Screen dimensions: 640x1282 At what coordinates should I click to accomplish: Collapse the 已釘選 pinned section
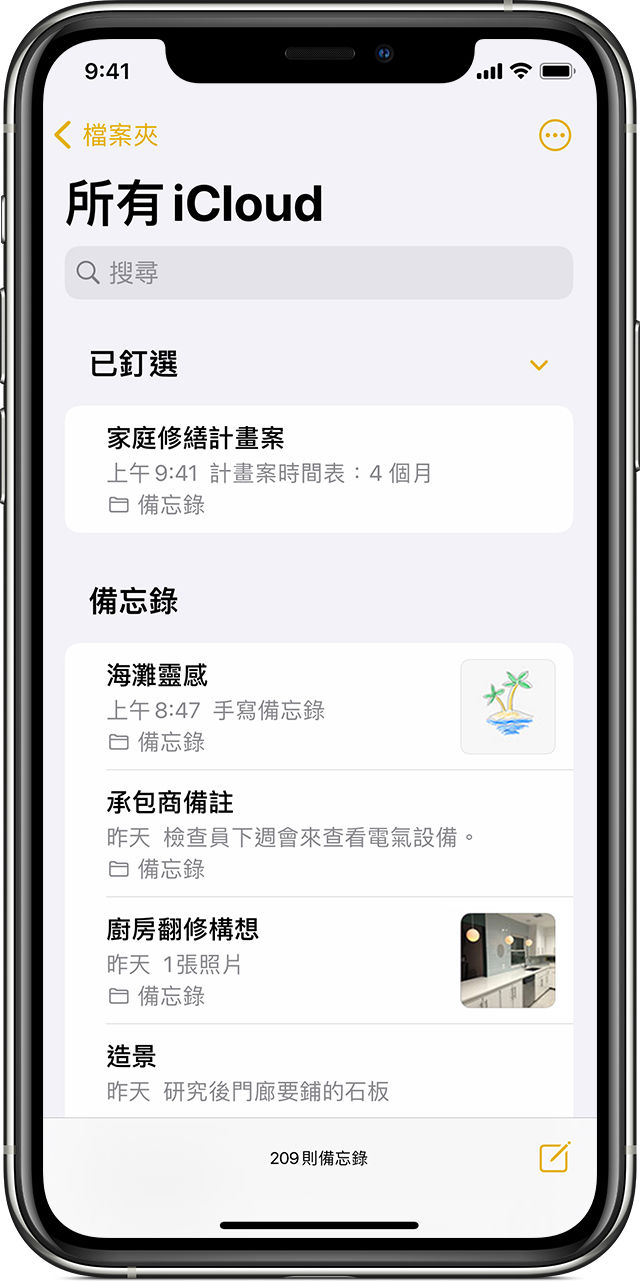[x=539, y=365]
